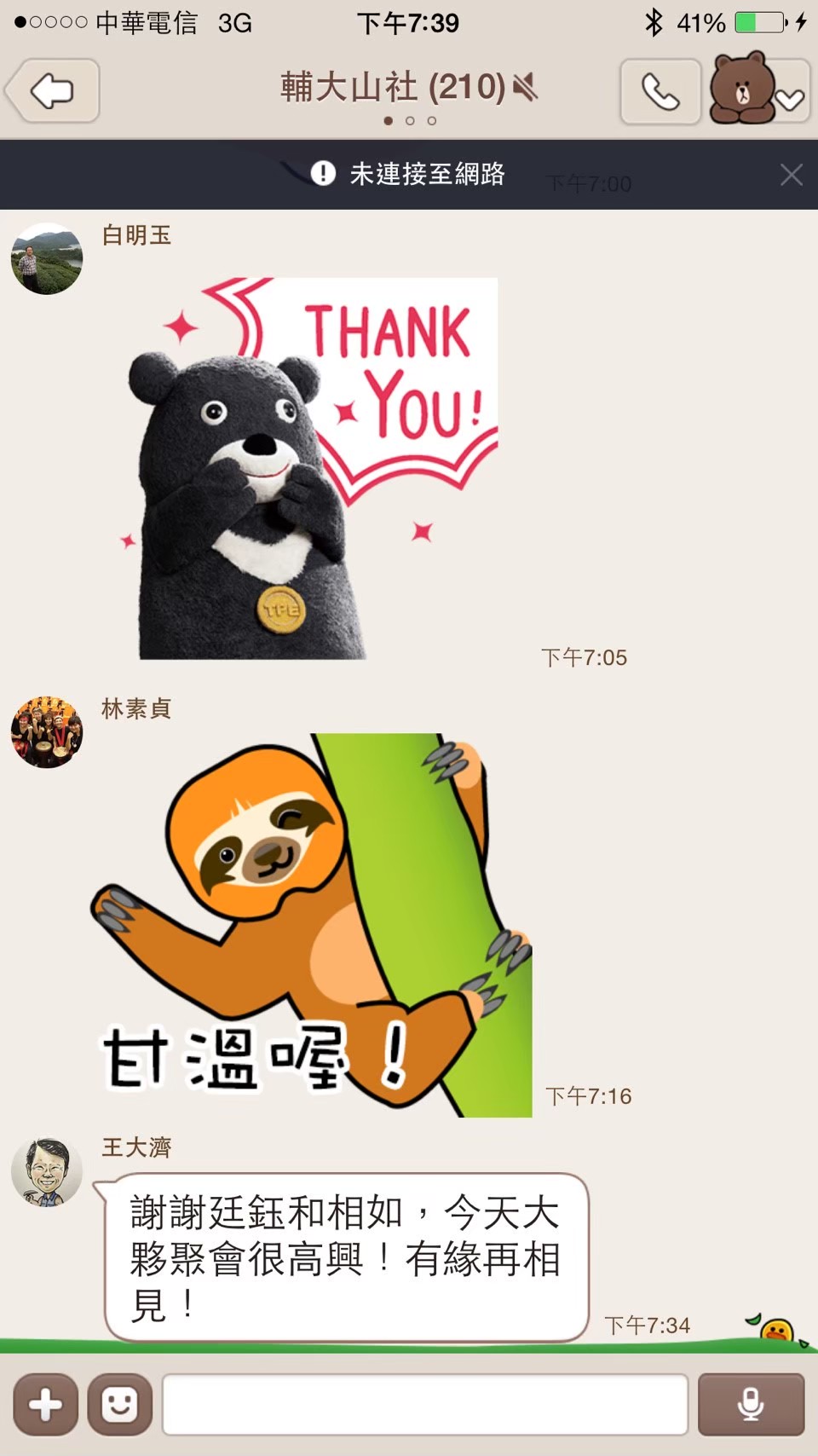This screenshot has height=1456, width=818.
Task: Focus the message text field
Action: click(425, 1404)
